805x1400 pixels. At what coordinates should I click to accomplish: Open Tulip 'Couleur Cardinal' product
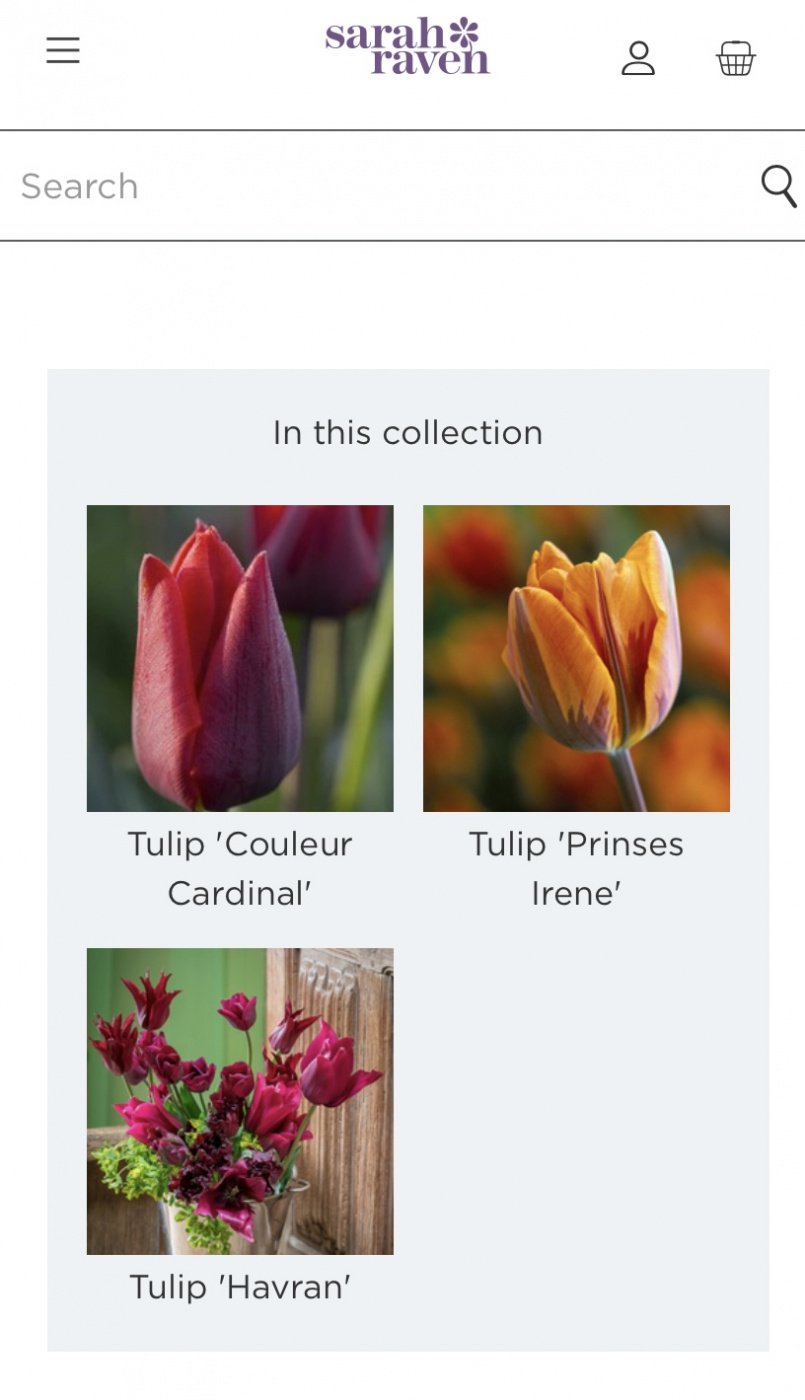click(x=240, y=658)
